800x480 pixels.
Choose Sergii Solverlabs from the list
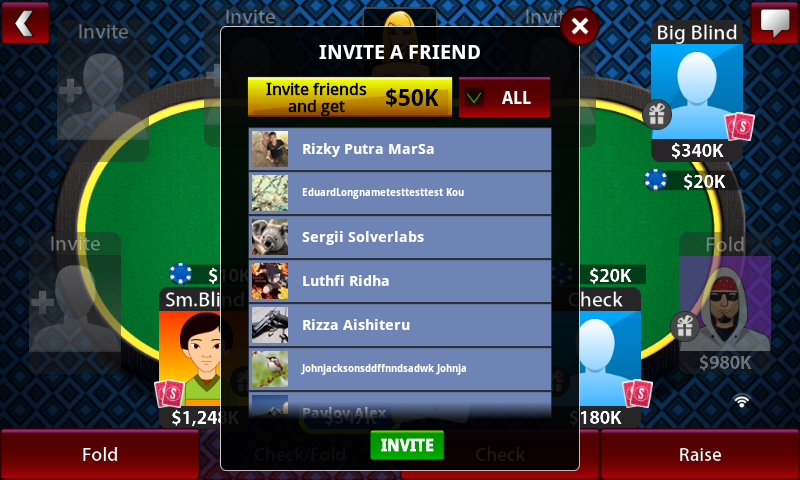coord(400,237)
